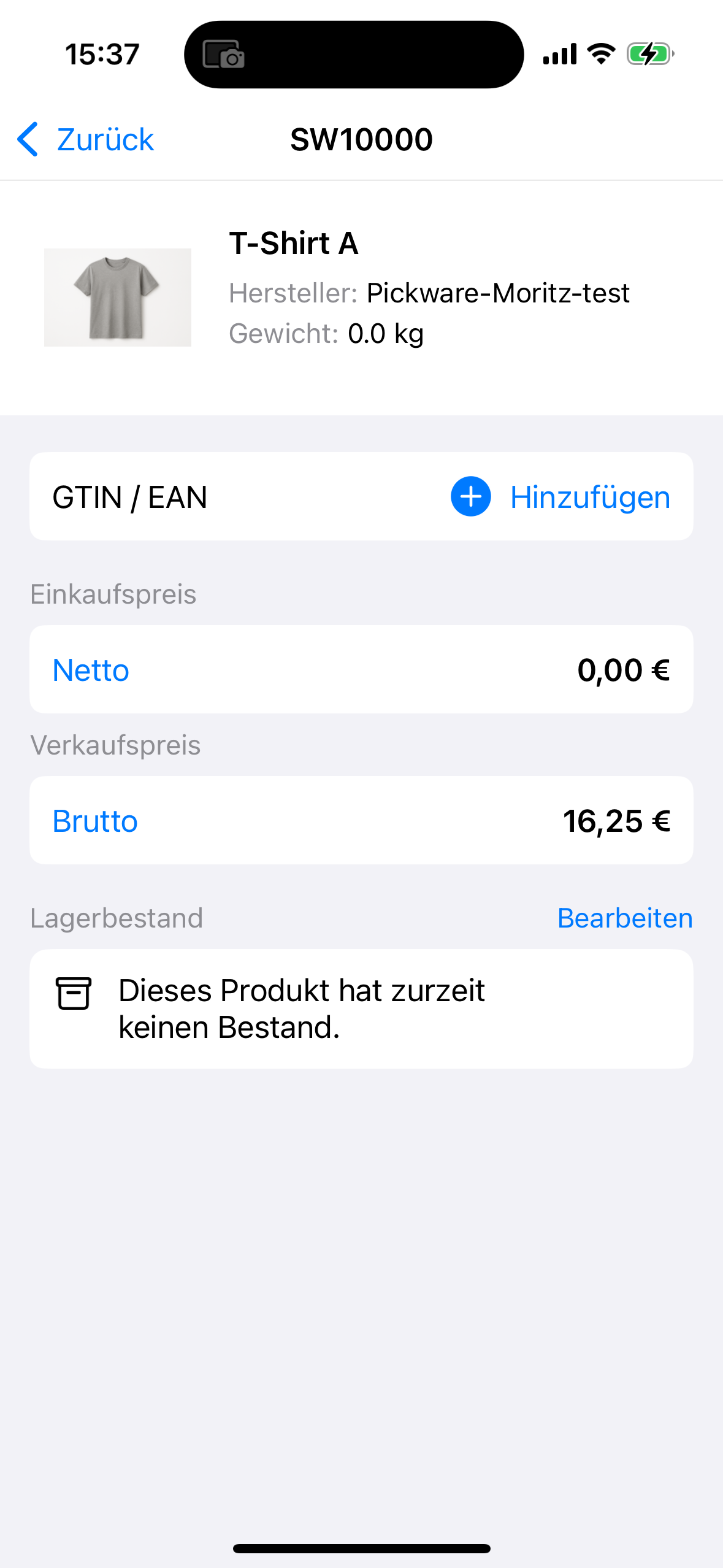View the T-Shirt A product image
The image size is (723, 1568).
coord(118,298)
